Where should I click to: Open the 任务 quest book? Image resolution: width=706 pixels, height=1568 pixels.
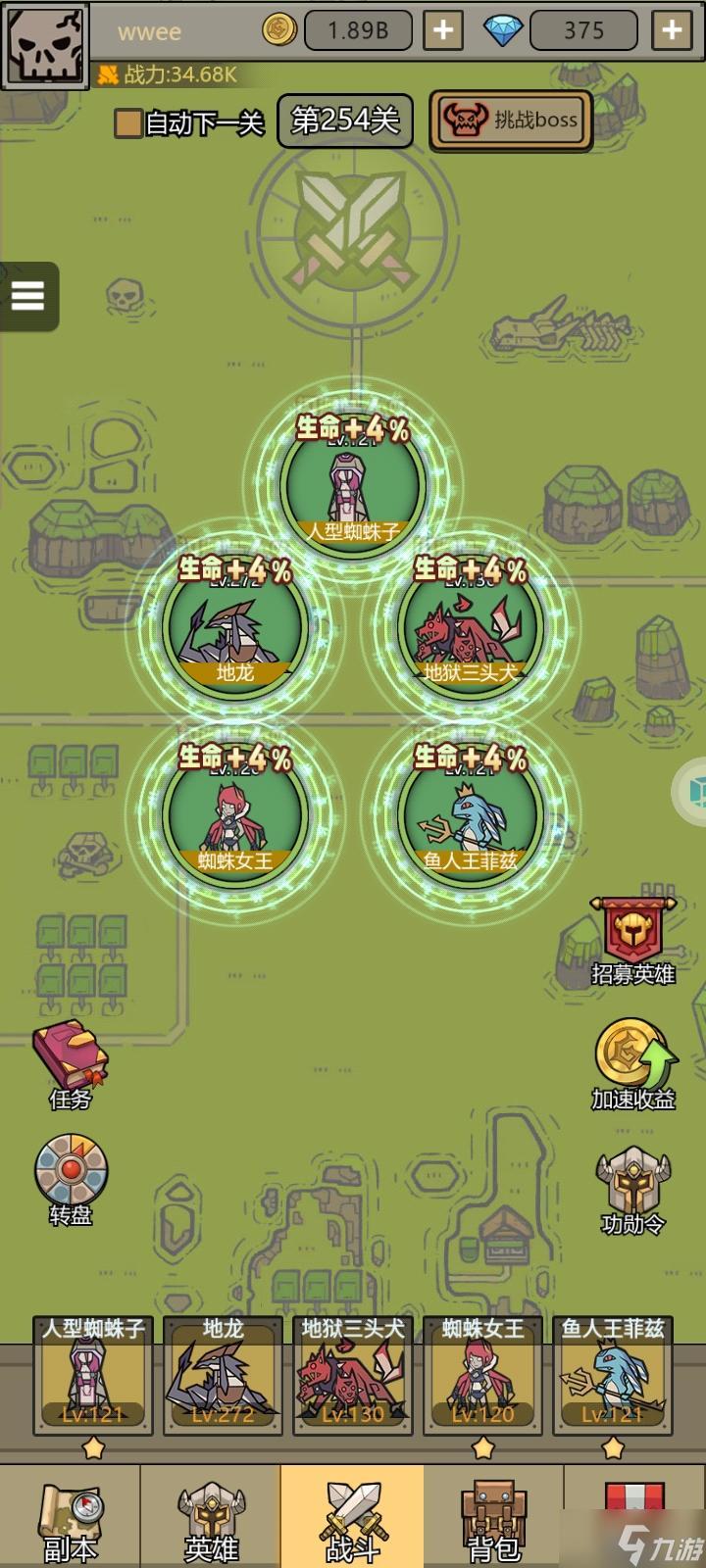(x=70, y=1063)
